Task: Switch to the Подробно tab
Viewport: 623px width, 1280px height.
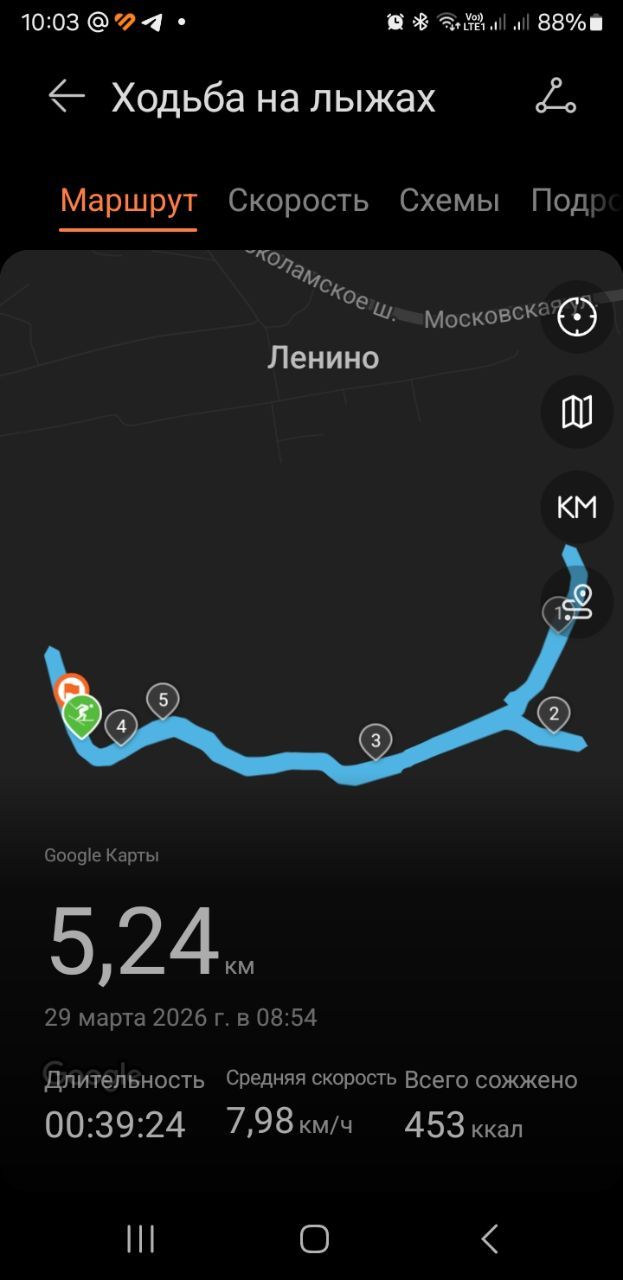Action: 575,200
